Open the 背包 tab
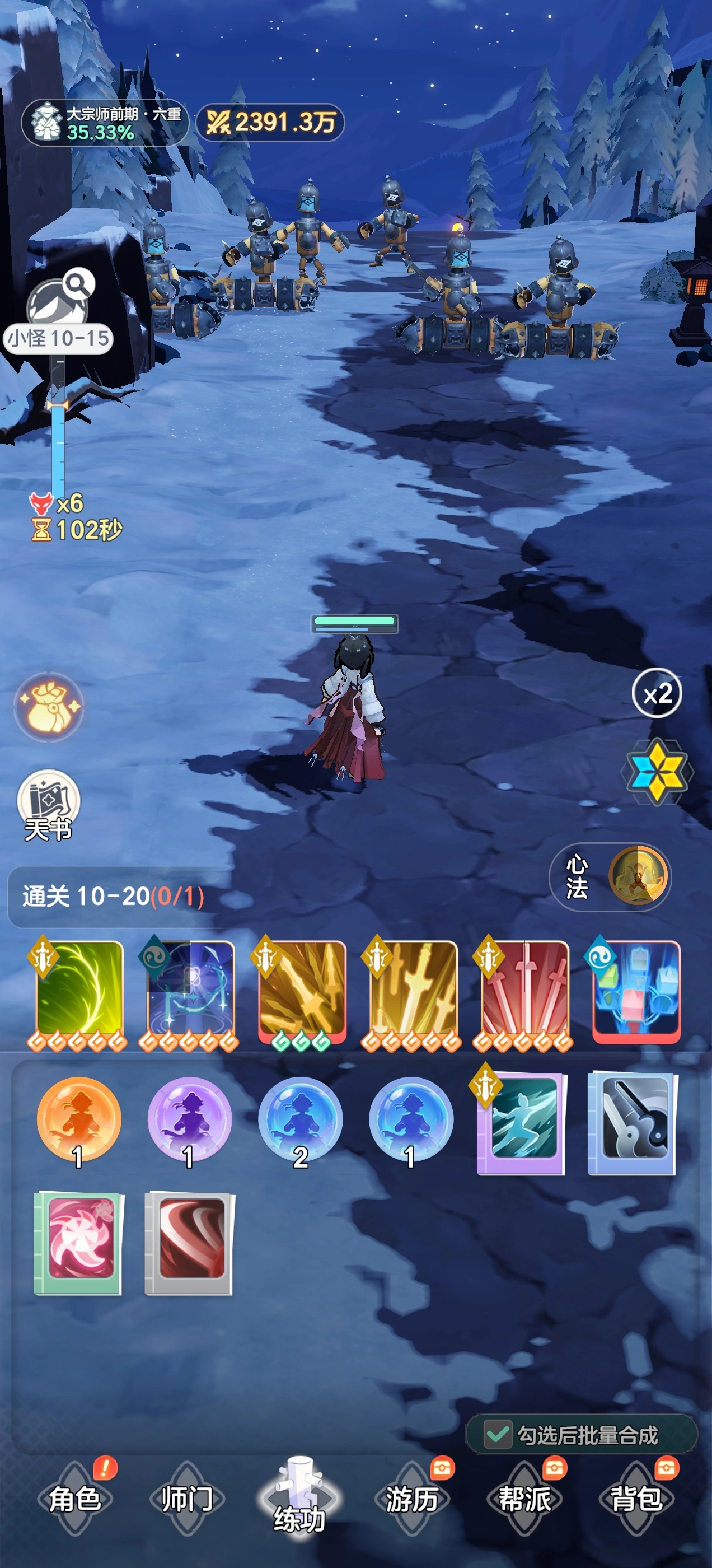 pyautogui.click(x=636, y=1499)
